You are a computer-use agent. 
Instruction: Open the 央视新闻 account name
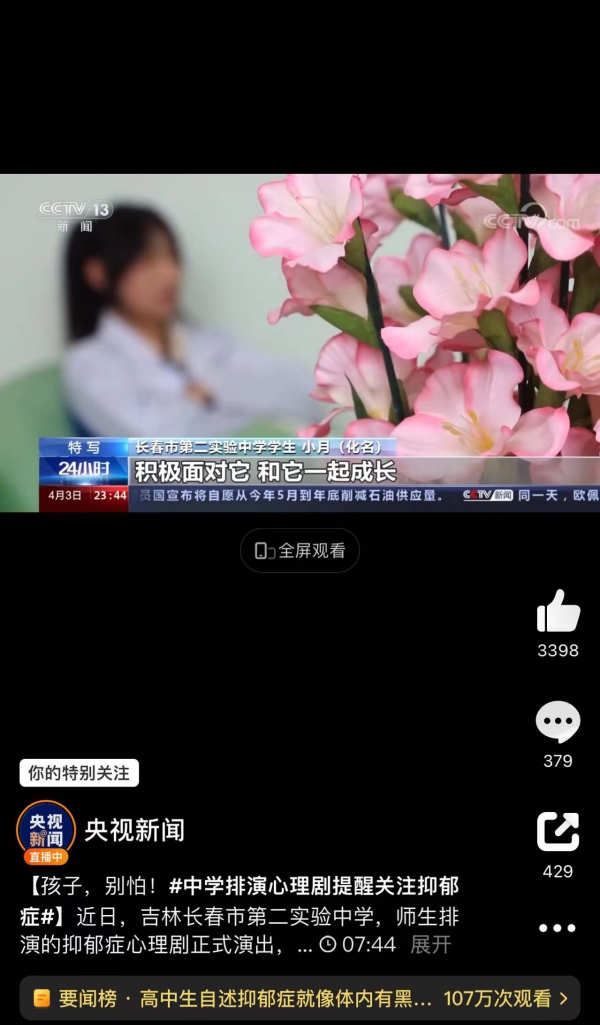tap(134, 830)
